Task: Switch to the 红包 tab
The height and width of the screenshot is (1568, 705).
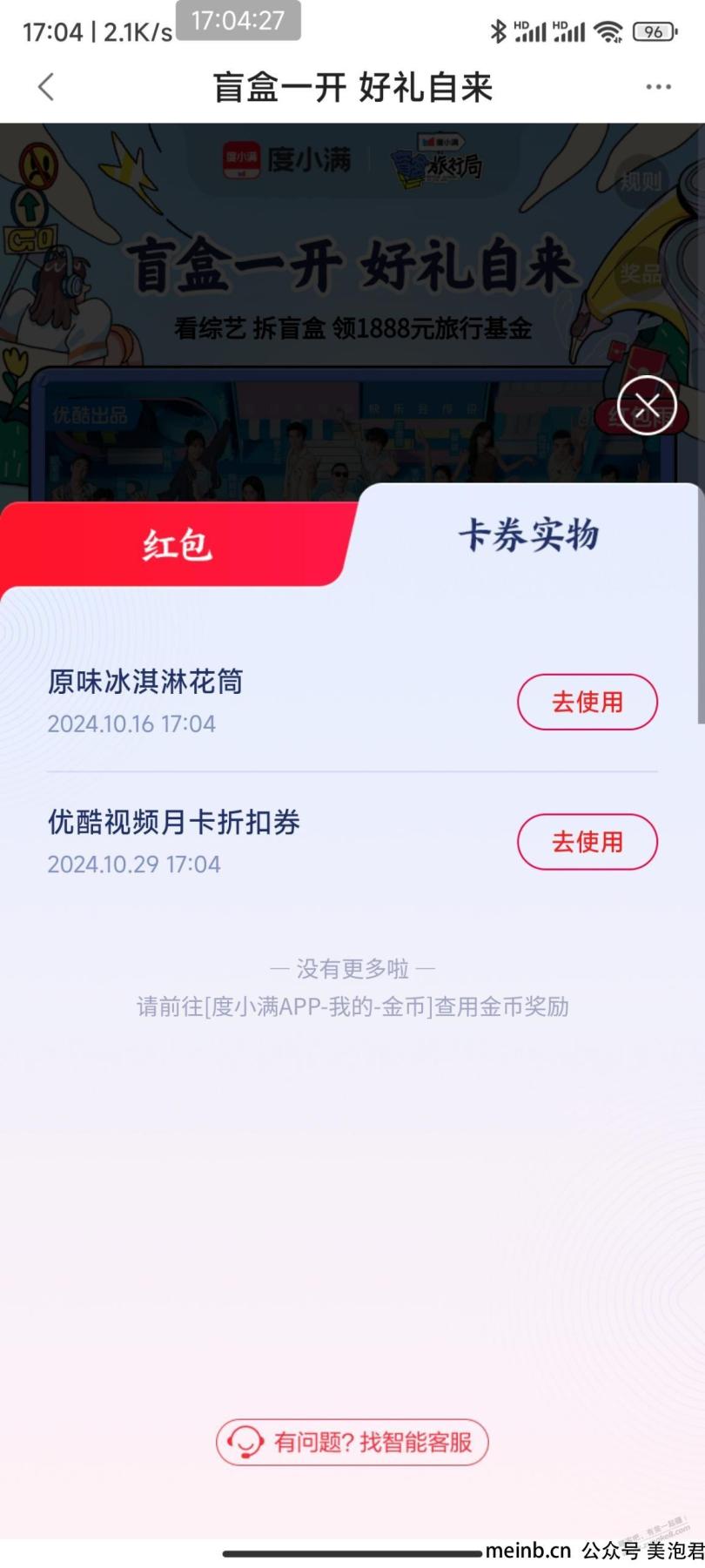Action: pyautogui.click(x=178, y=545)
